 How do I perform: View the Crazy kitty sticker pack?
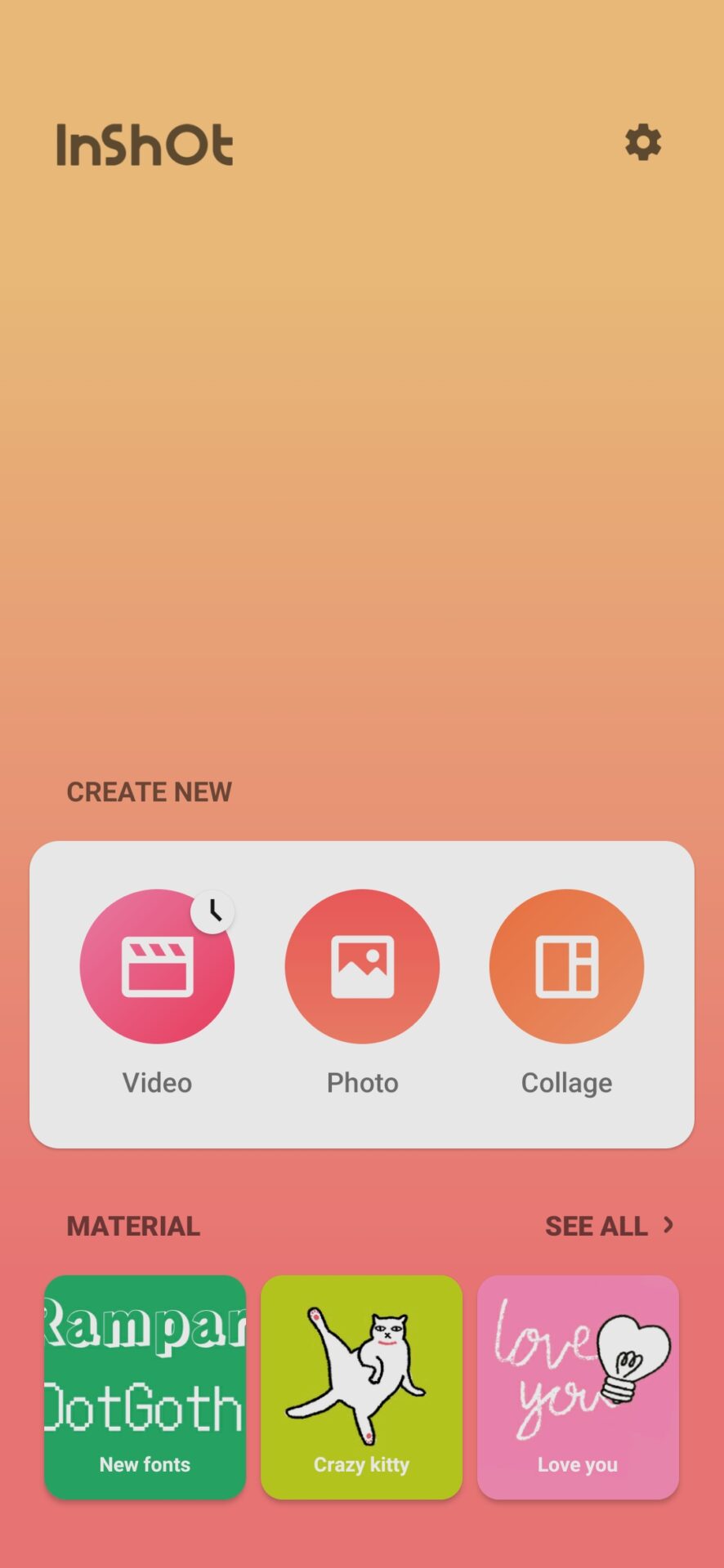point(361,1387)
